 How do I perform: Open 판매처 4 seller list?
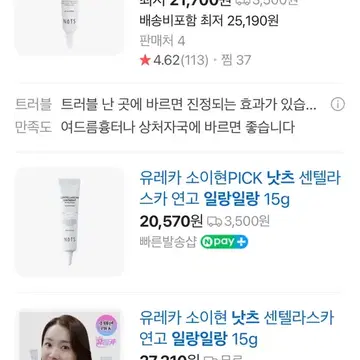(x=162, y=41)
